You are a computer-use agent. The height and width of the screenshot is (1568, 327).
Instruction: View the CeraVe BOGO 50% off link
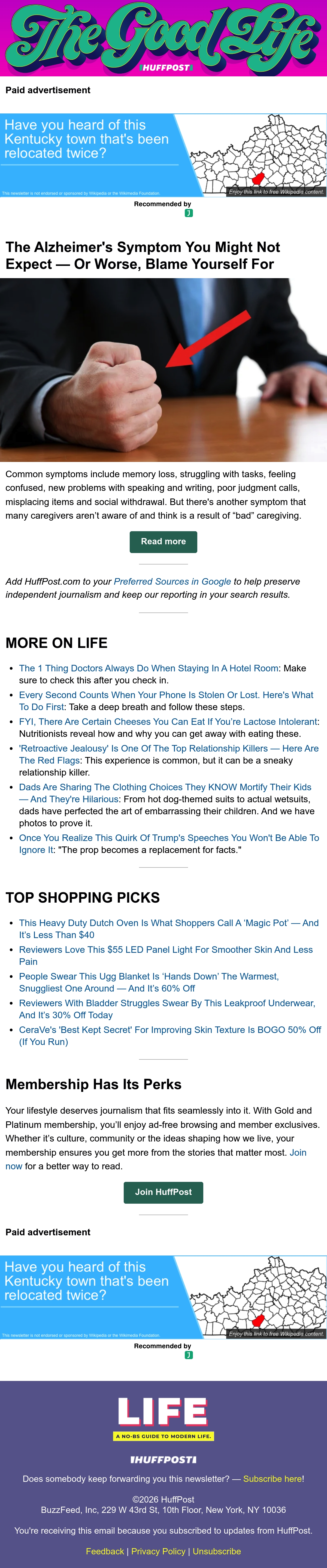(x=170, y=1036)
